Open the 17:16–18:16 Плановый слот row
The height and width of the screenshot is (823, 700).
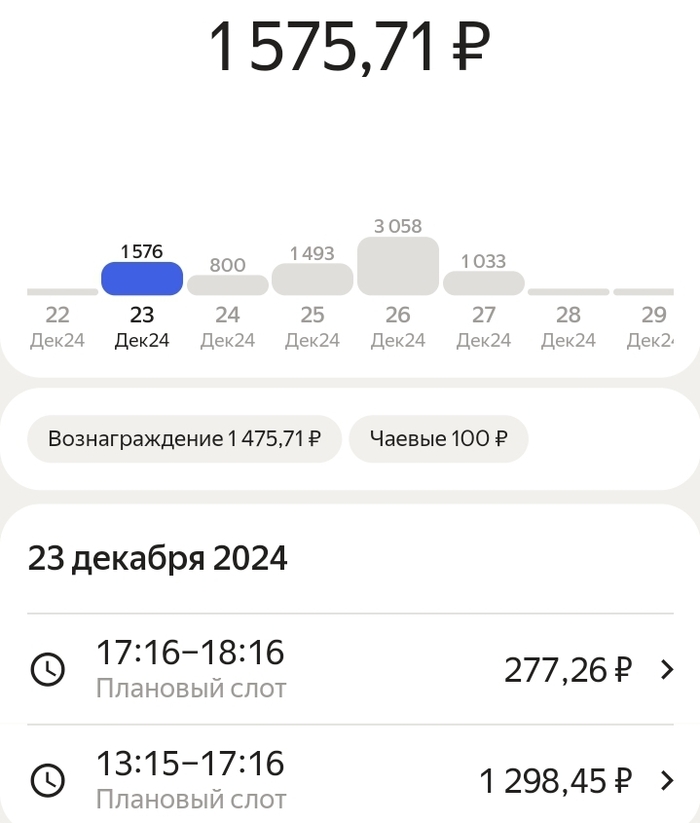(350, 669)
